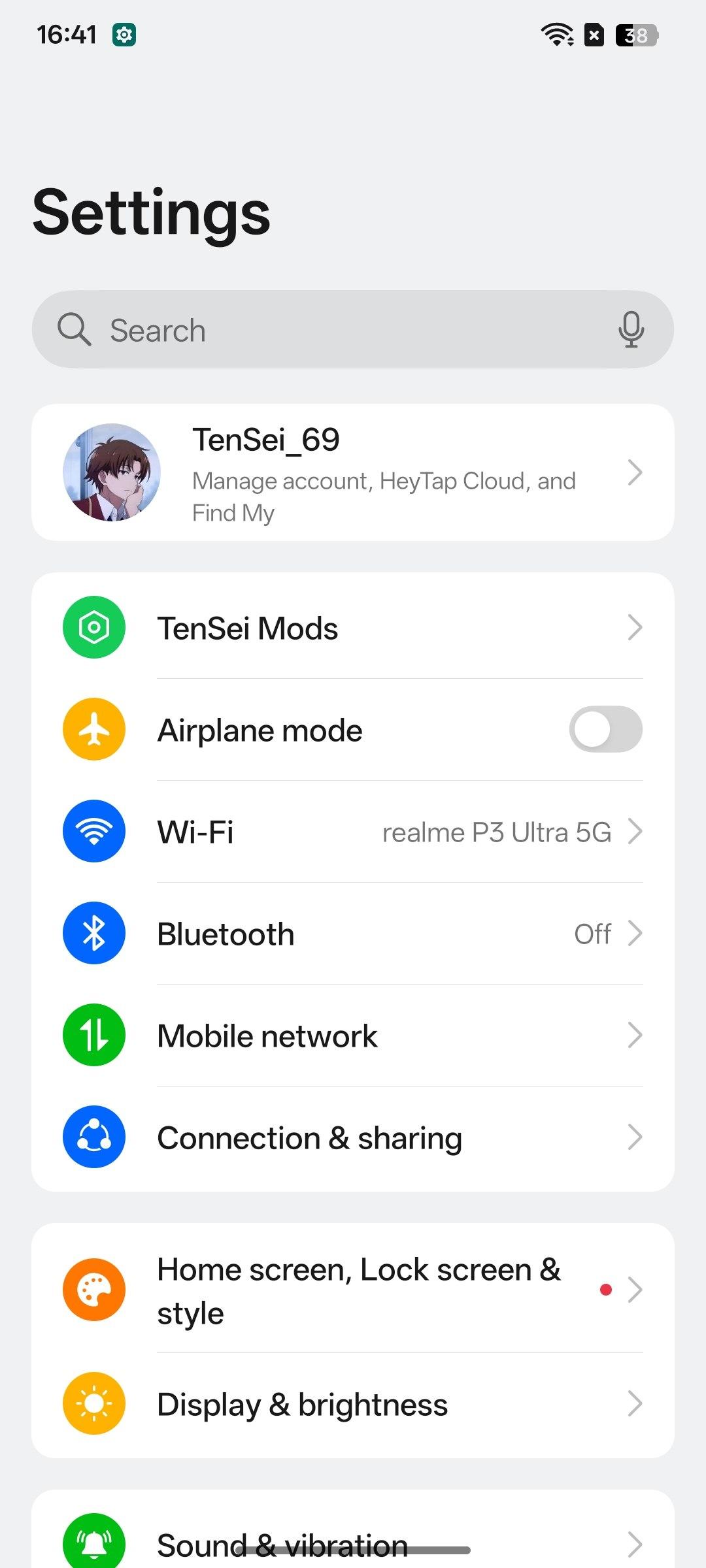Tap the Settings search field
The height and width of the screenshot is (1568, 706).
327,330
